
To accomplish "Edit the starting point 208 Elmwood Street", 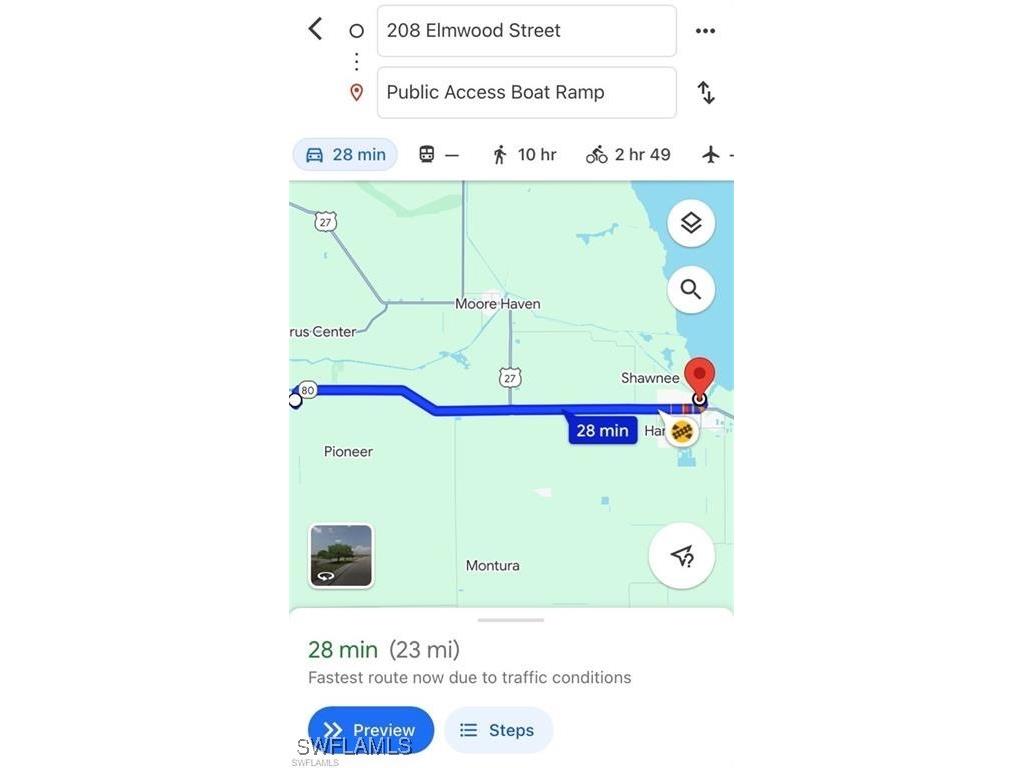I will (526, 31).
